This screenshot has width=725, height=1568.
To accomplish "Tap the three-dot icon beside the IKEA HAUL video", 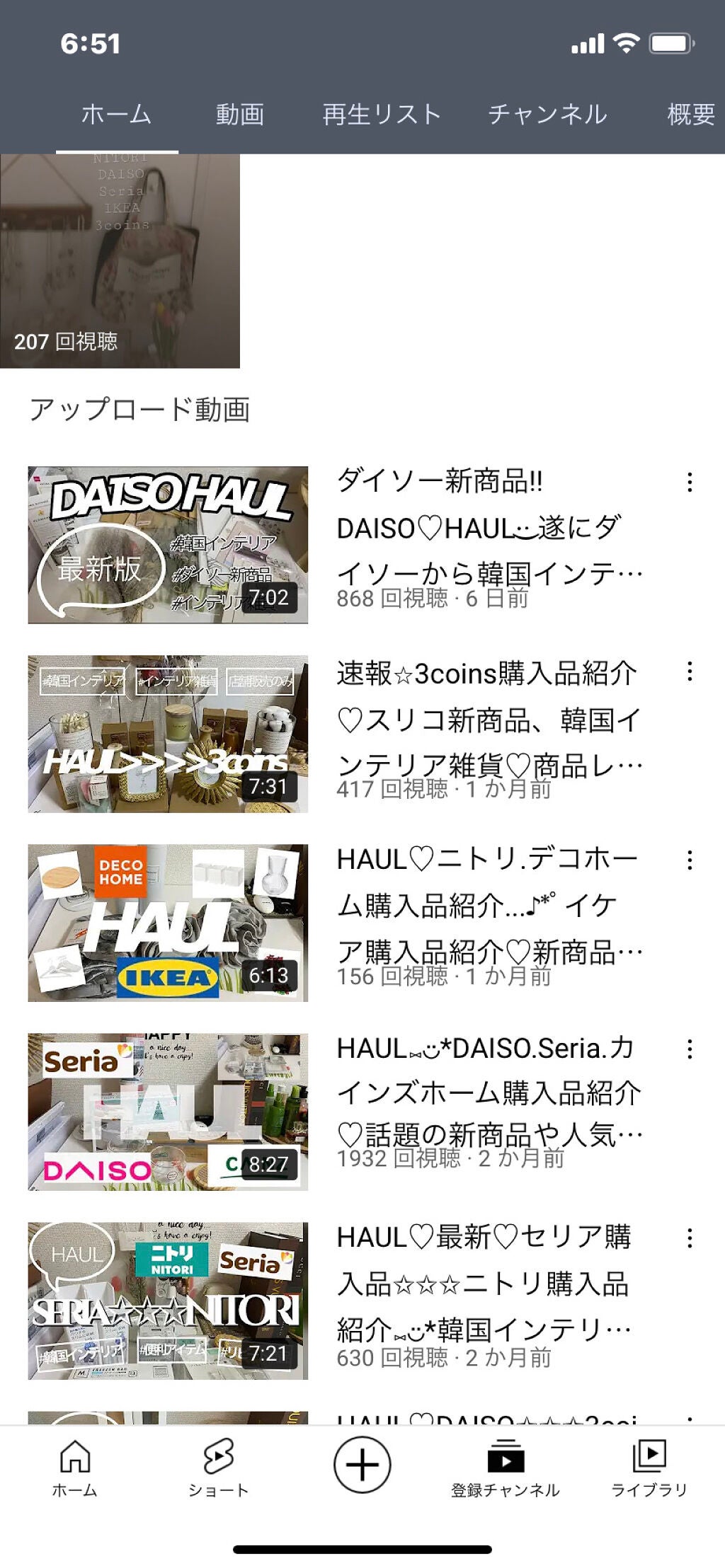I will click(689, 860).
